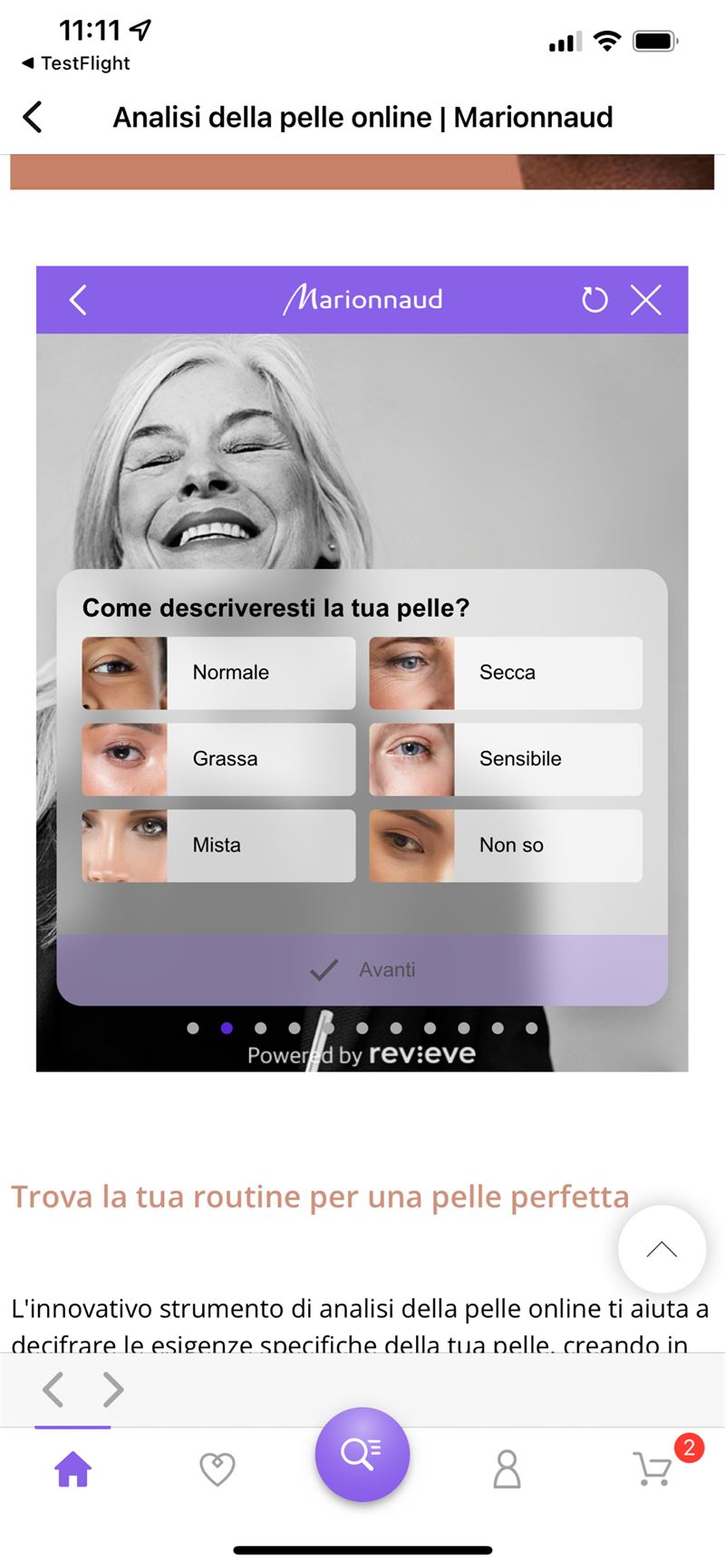Return to TestFlight app
The height and width of the screenshot is (1568, 725).
click(x=76, y=63)
